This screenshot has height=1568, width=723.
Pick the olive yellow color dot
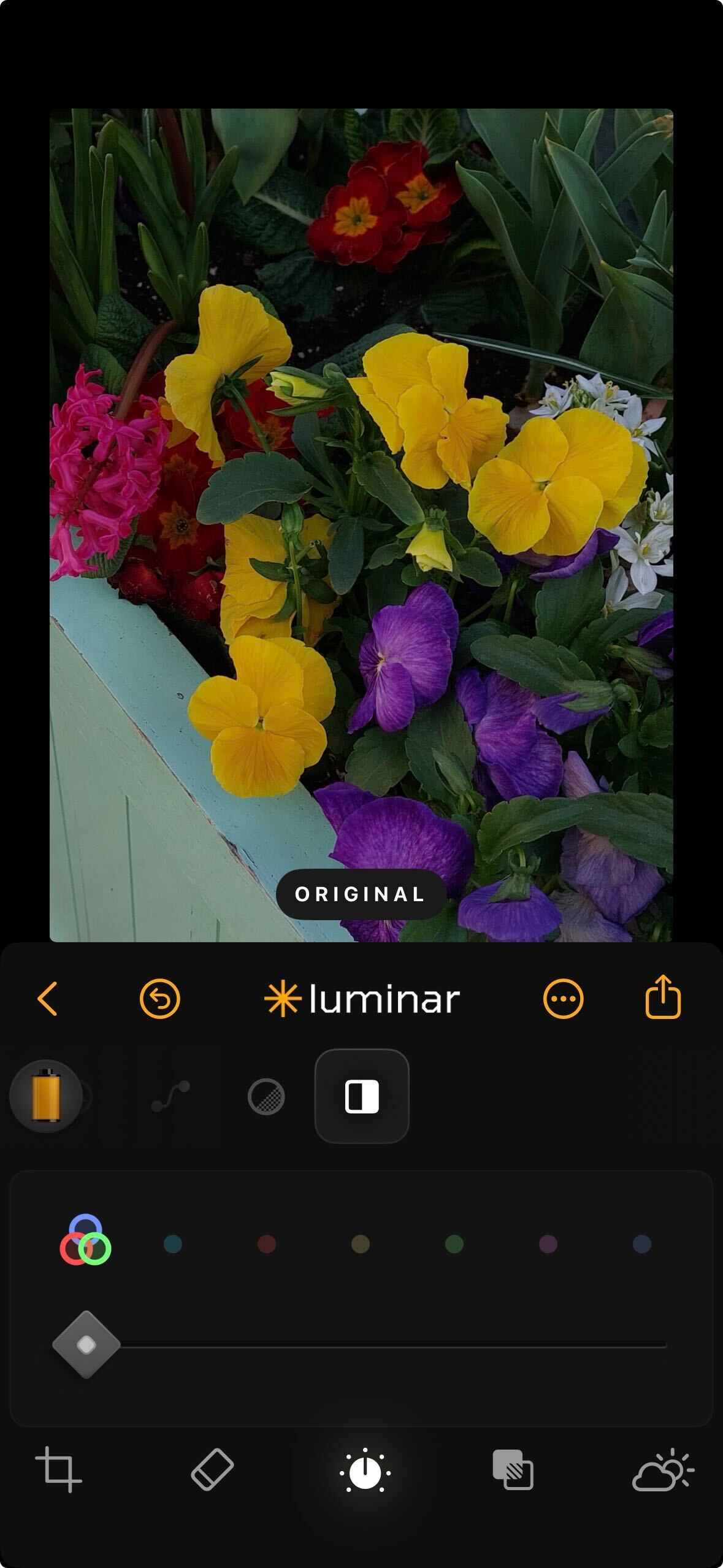pyautogui.click(x=361, y=1244)
